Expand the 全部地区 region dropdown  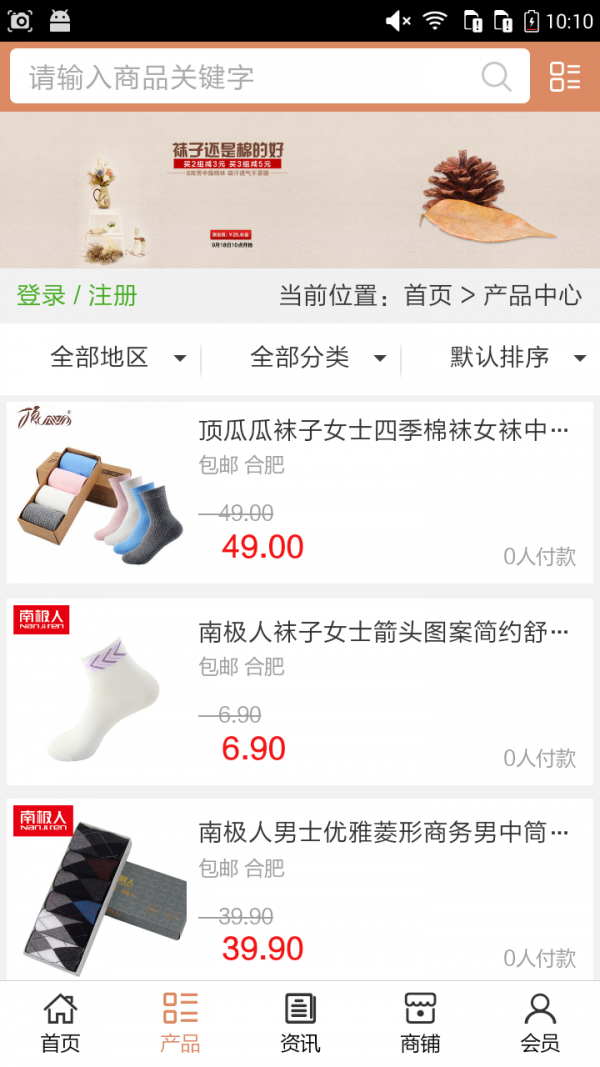click(118, 358)
